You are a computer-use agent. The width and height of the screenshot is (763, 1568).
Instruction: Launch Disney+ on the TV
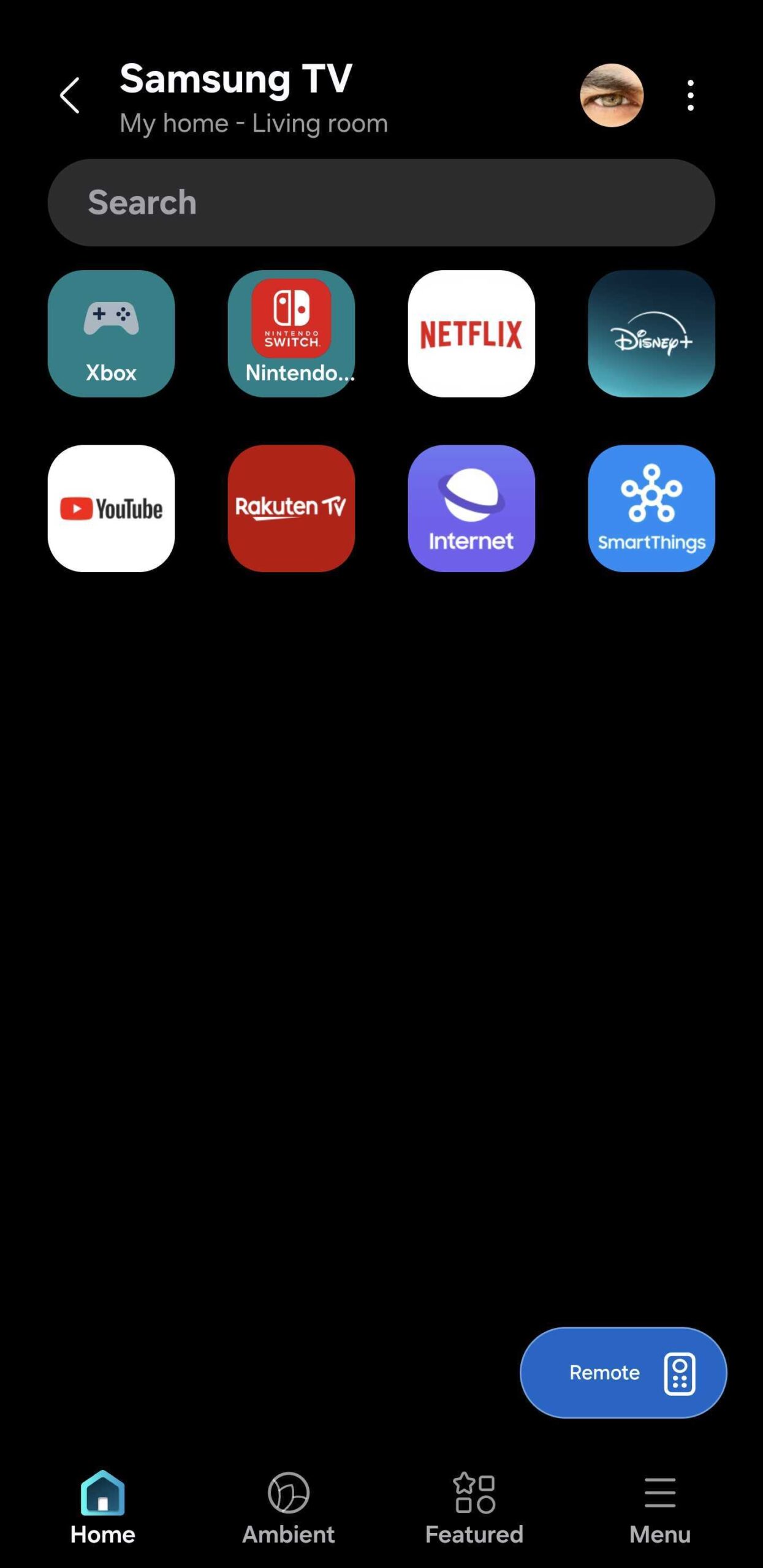[x=651, y=334]
